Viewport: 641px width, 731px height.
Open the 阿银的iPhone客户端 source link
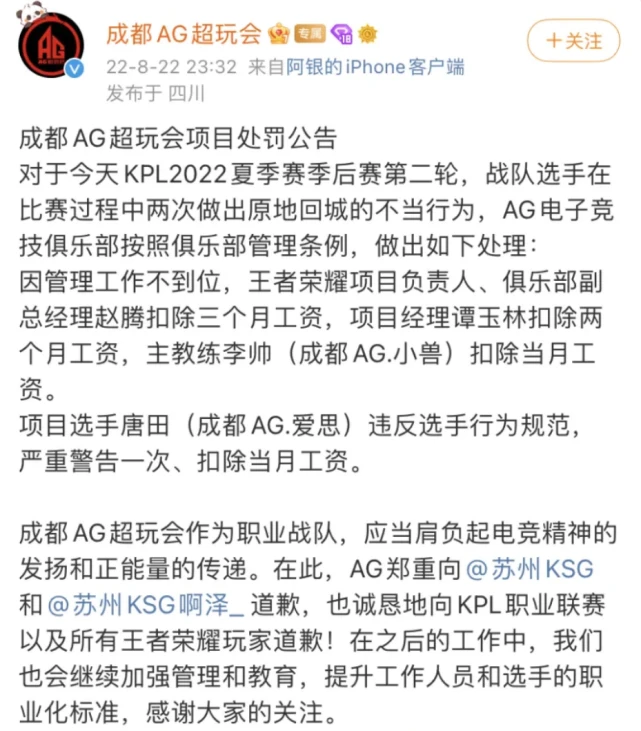pyautogui.click(x=374, y=68)
